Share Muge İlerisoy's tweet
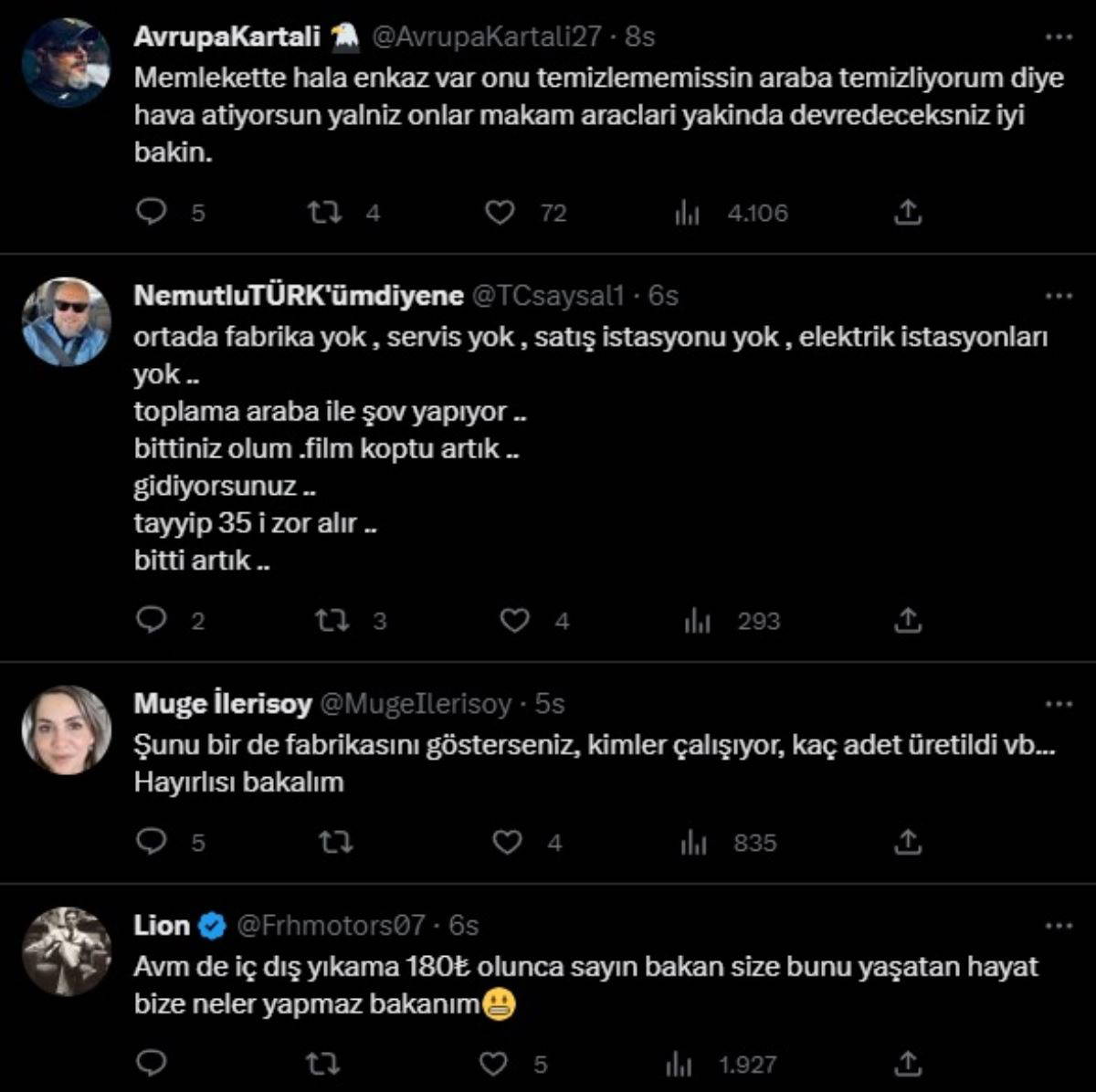This screenshot has width=1096, height=1092. click(x=907, y=842)
